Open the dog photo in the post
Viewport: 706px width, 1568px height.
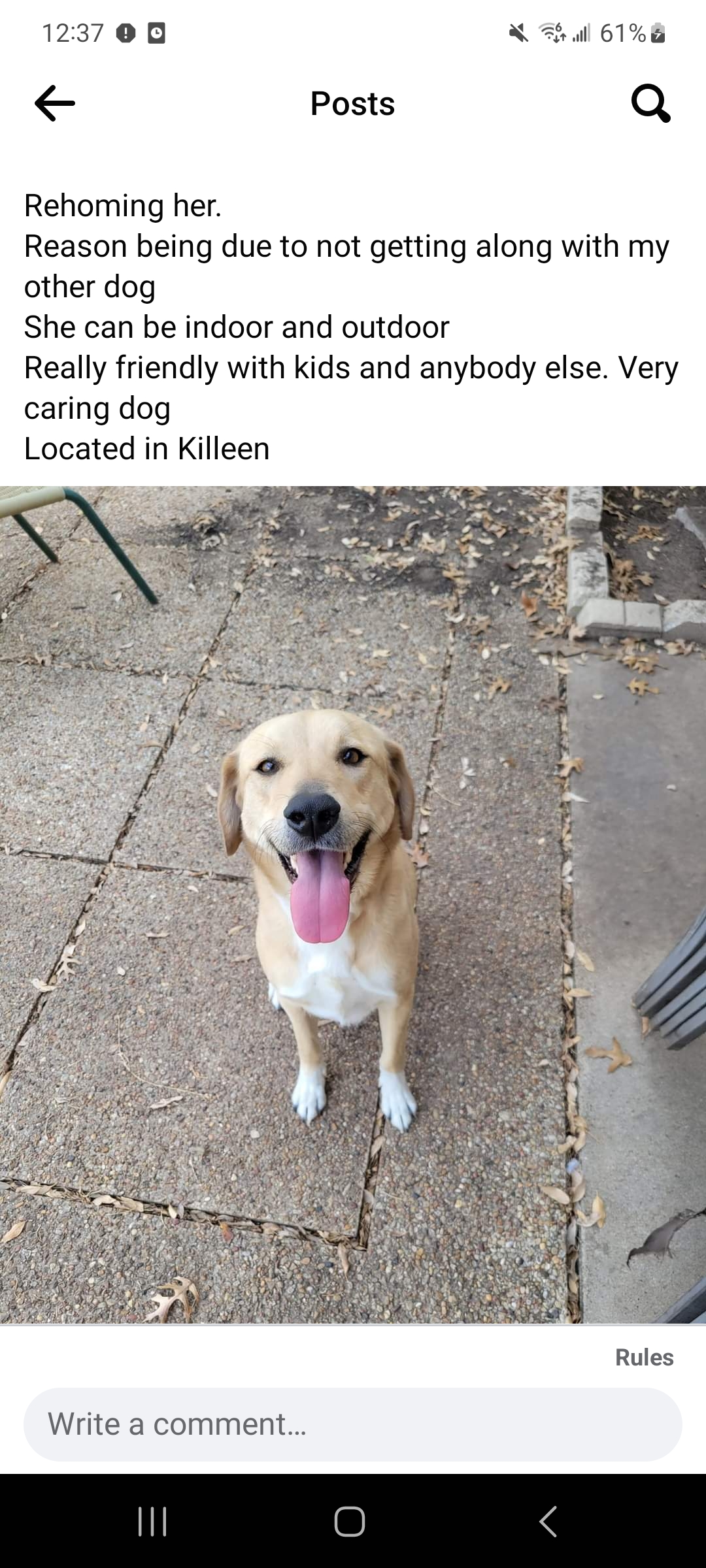pyautogui.click(x=353, y=905)
